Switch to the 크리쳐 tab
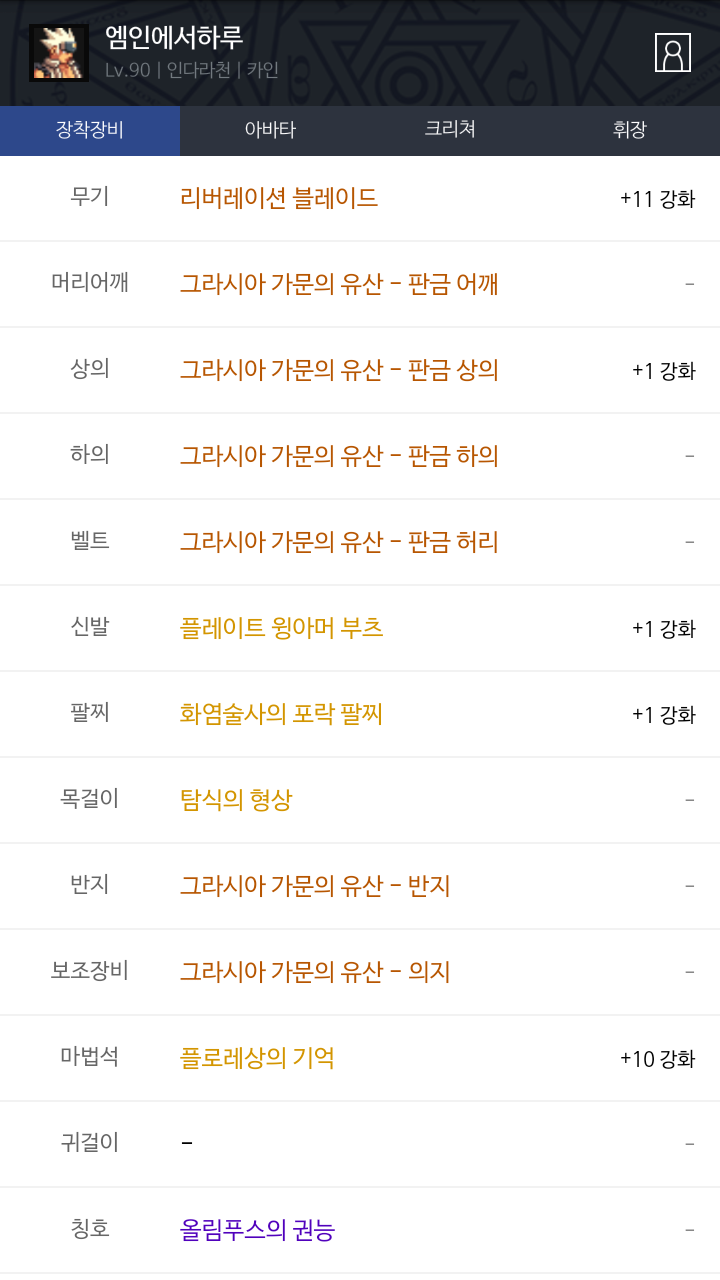 (450, 130)
